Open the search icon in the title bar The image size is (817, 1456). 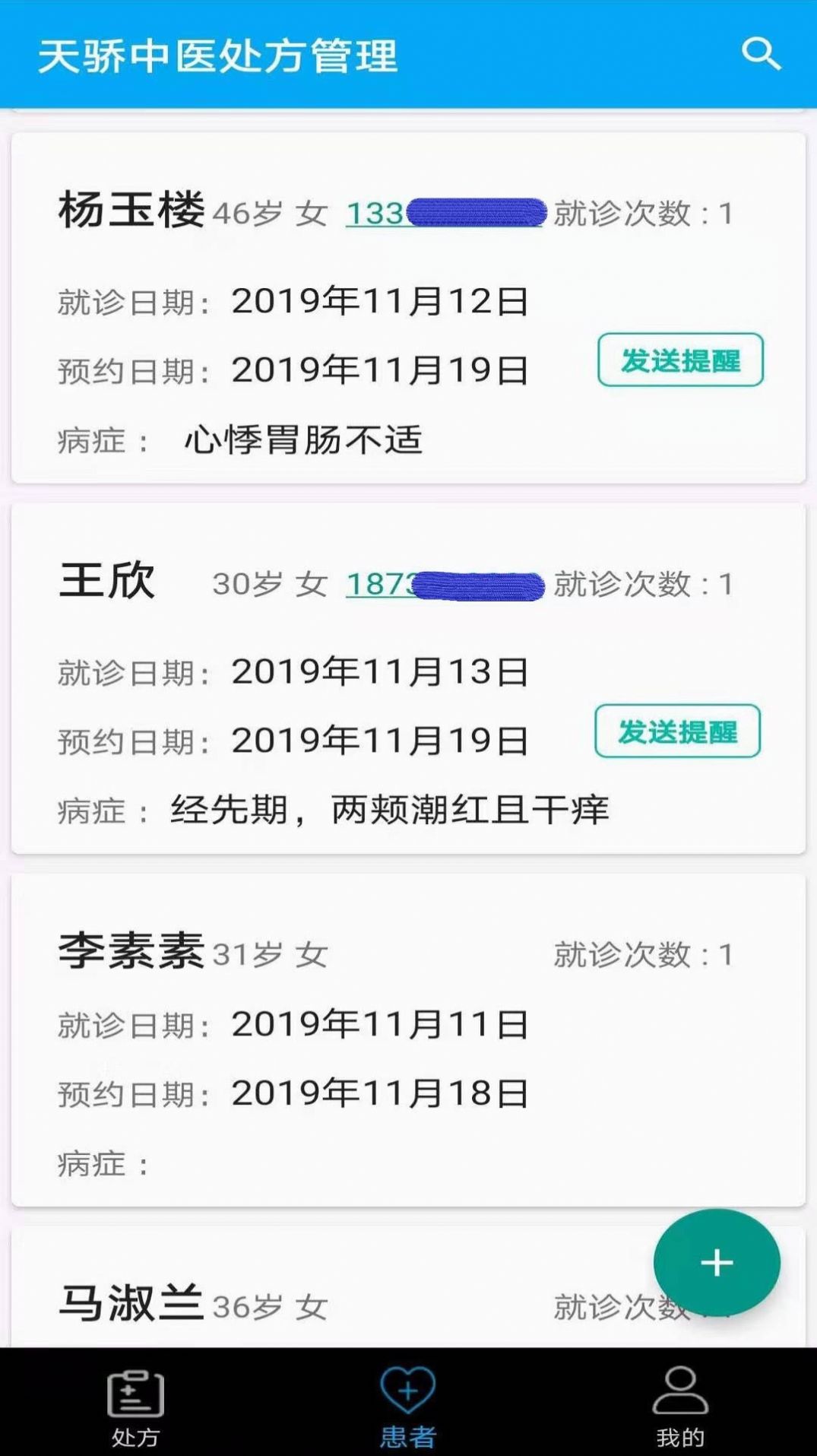tap(763, 54)
